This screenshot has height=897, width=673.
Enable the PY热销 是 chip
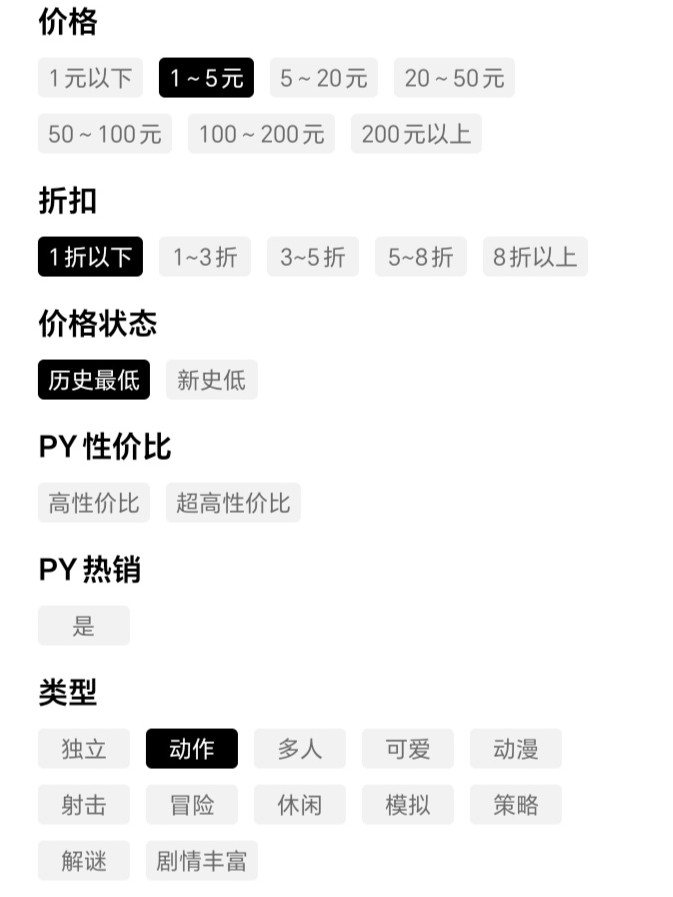point(84,626)
